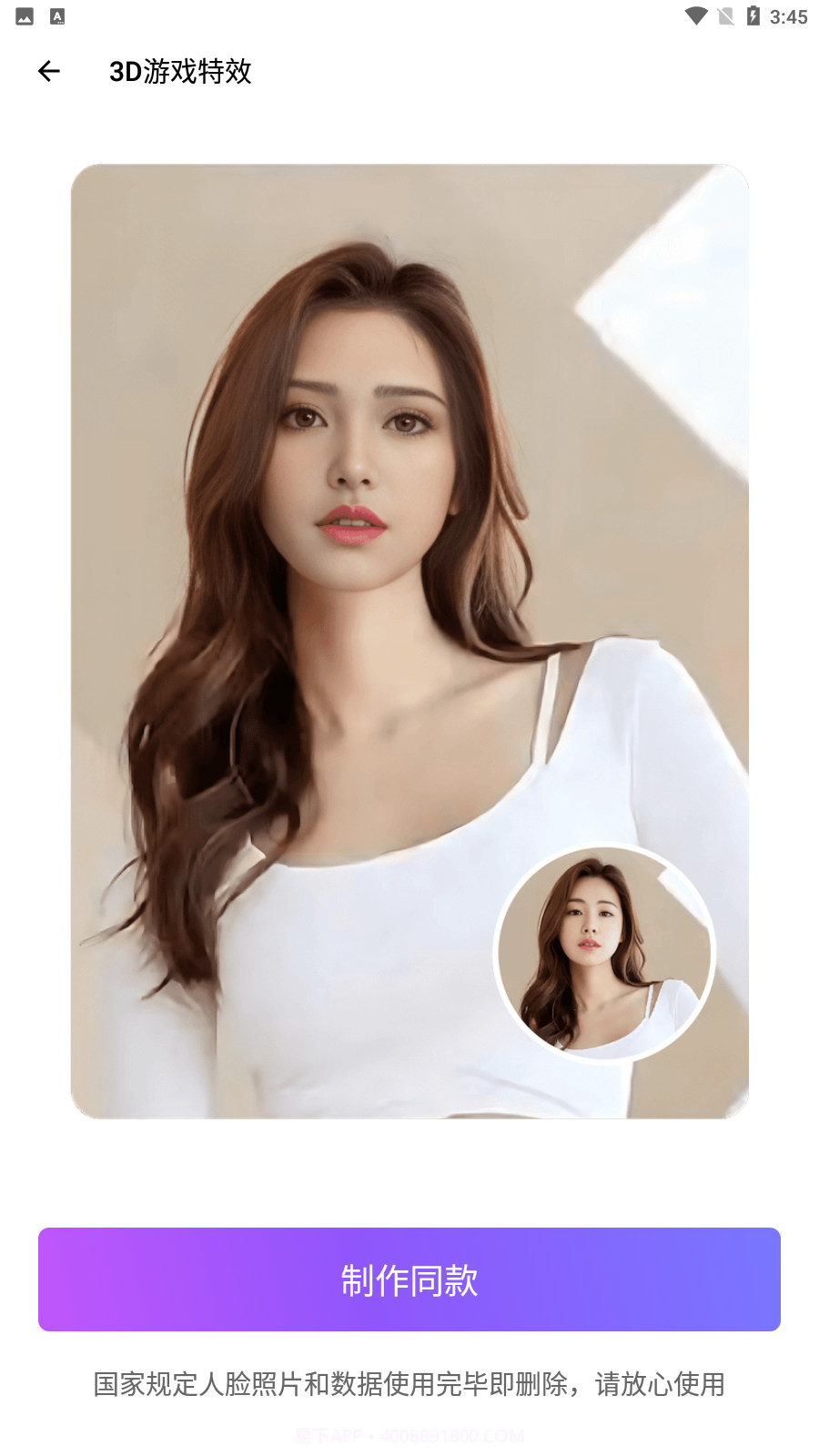Go back from 3D游戏特效 page
This screenshot has width=819, height=1456.
pyautogui.click(x=49, y=71)
